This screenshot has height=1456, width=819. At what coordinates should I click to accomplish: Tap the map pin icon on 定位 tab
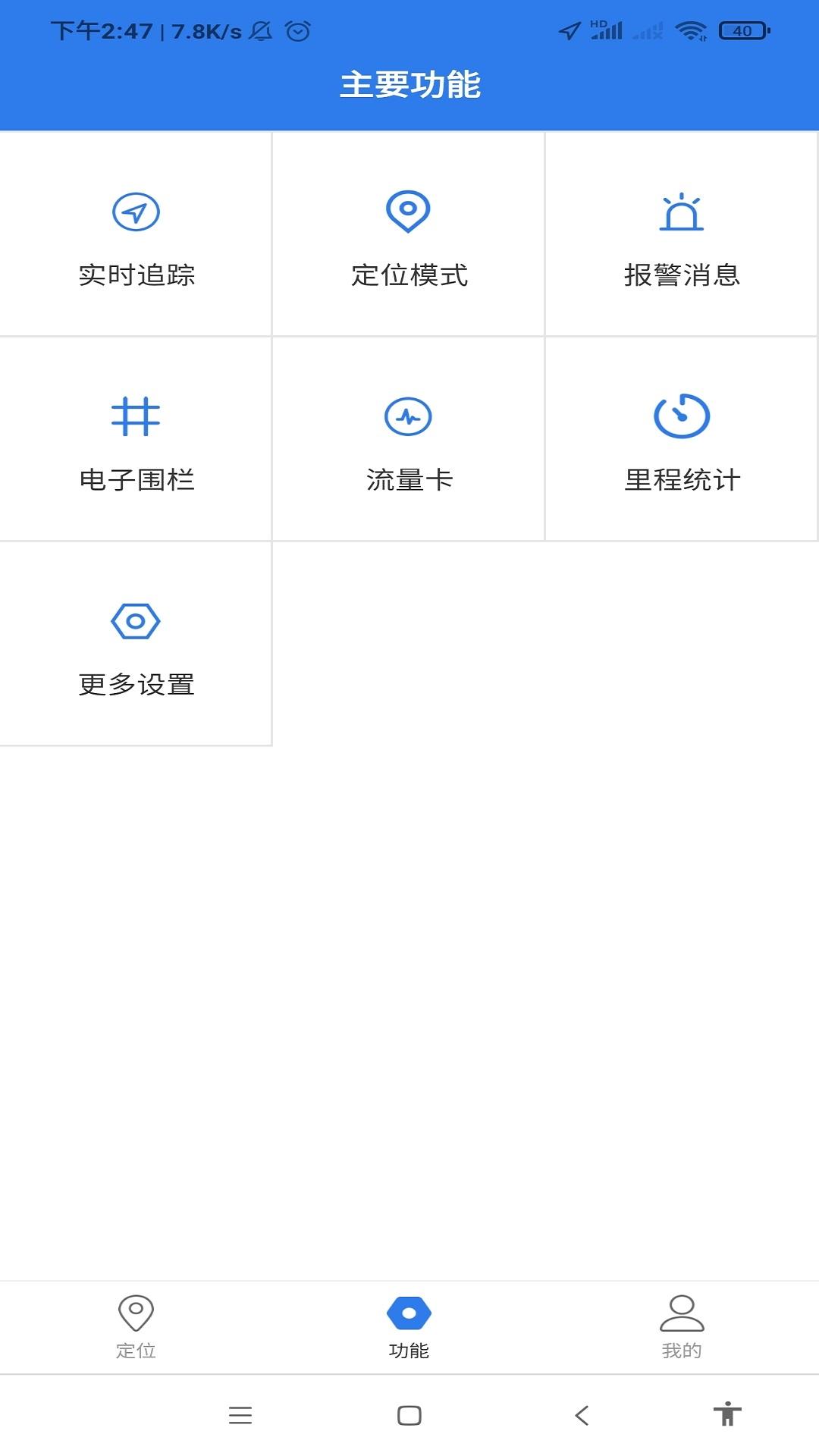click(136, 1310)
